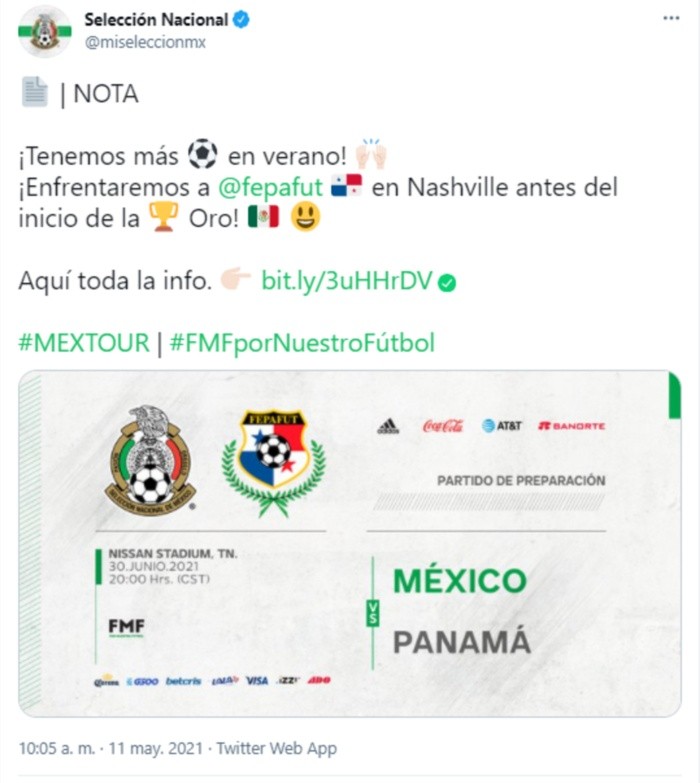Open the México vs Panamá match image
700x783 pixels.
(x=349, y=543)
